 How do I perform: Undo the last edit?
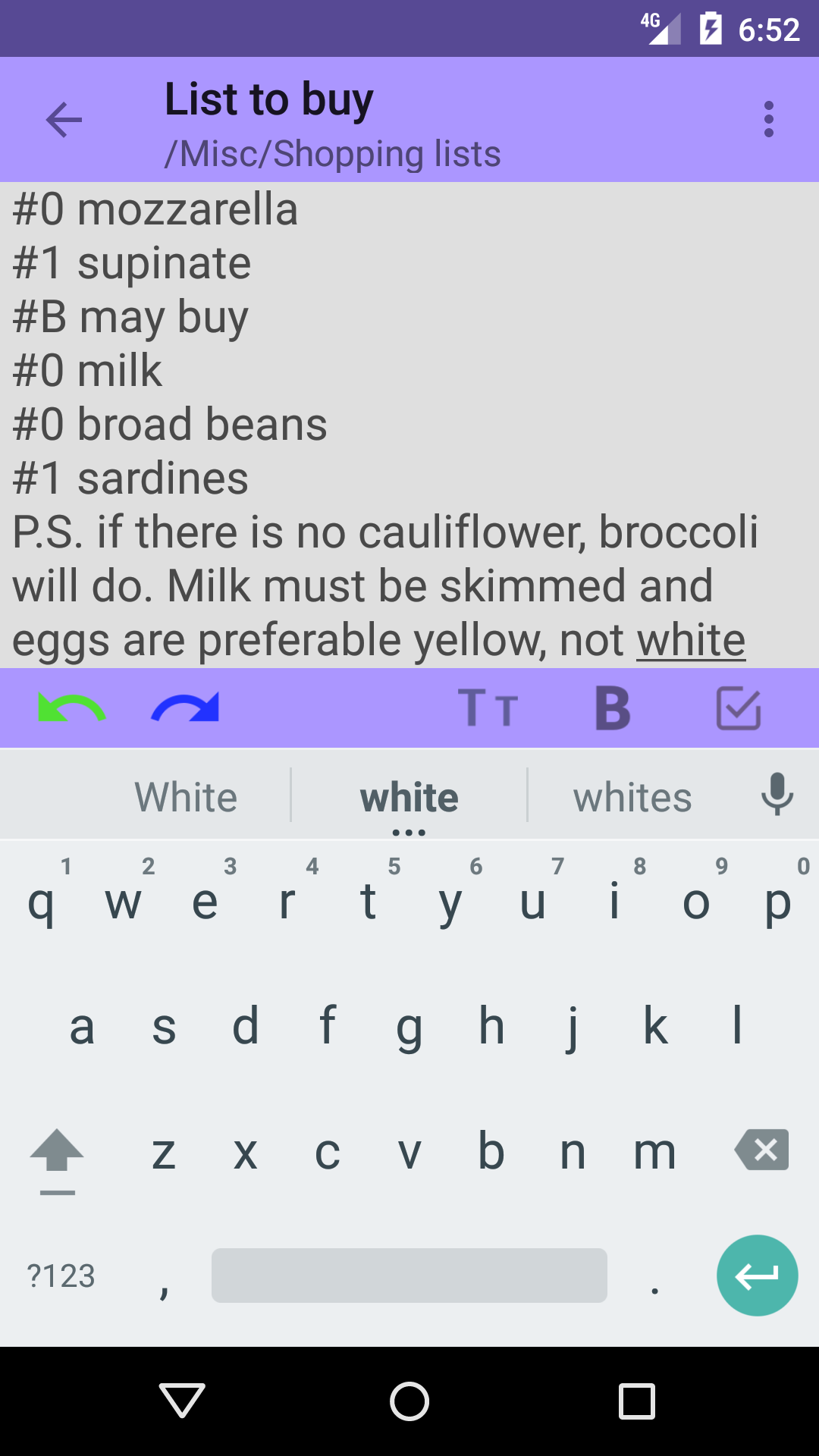click(71, 708)
